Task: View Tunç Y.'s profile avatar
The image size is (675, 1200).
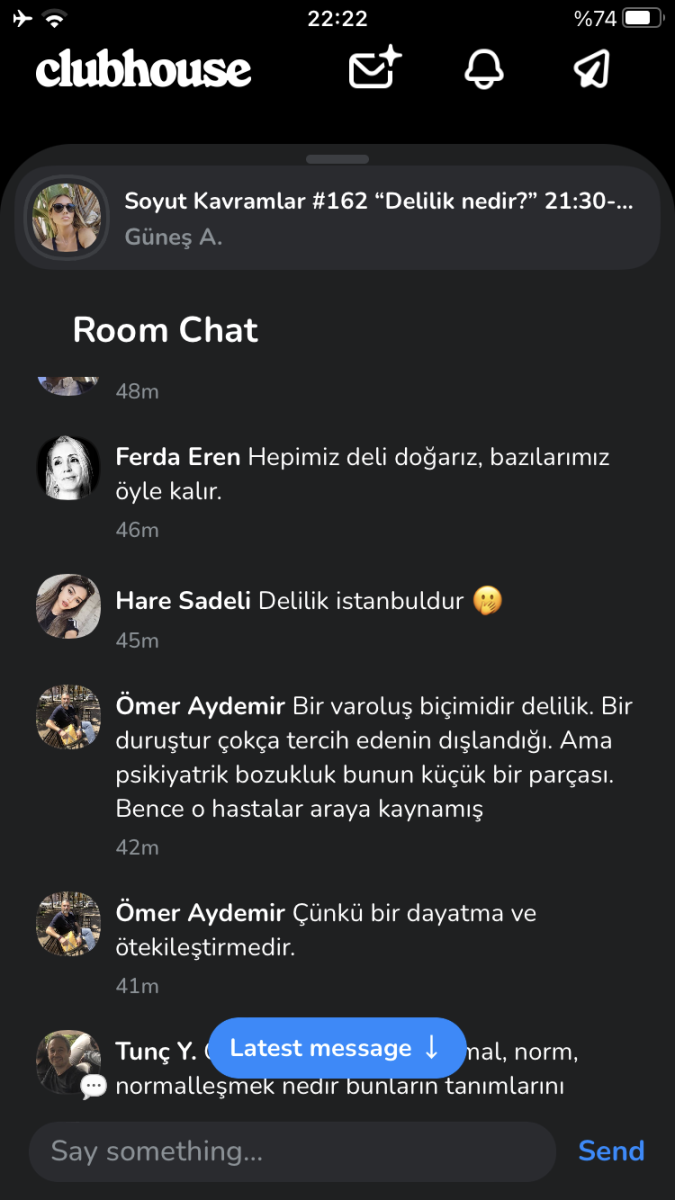Action: 69,1062
